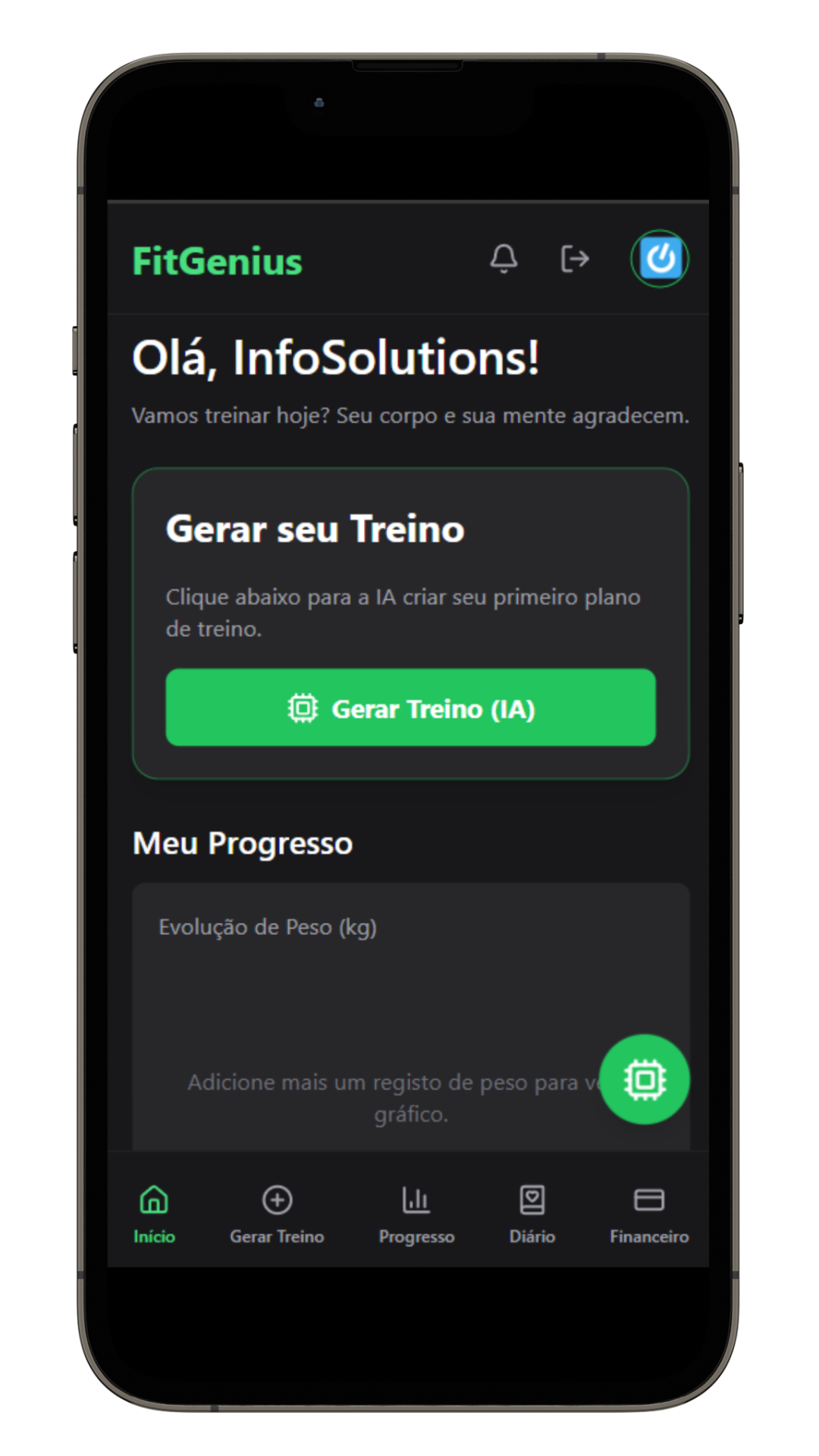Tap the home icon for Início
This screenshot has height=1456, width=819.
click(154, 1201)
